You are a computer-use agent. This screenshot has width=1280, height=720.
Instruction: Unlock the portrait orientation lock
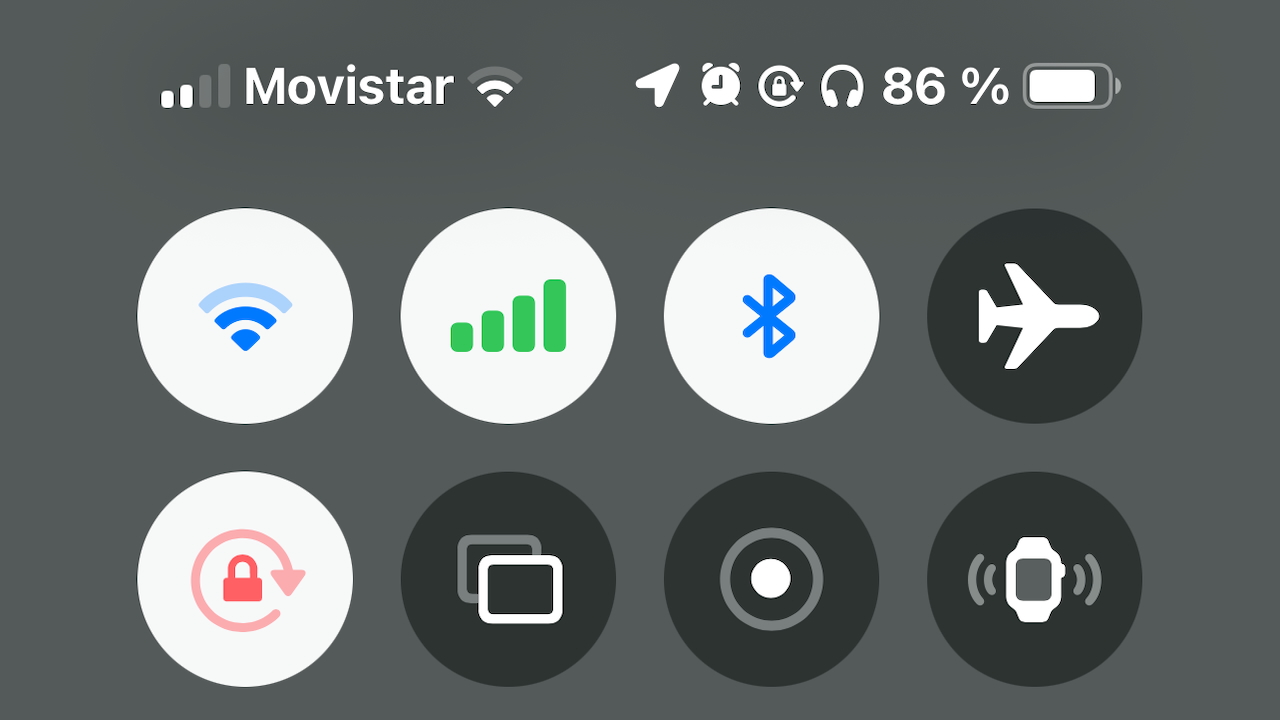click(x=245, y=579)
